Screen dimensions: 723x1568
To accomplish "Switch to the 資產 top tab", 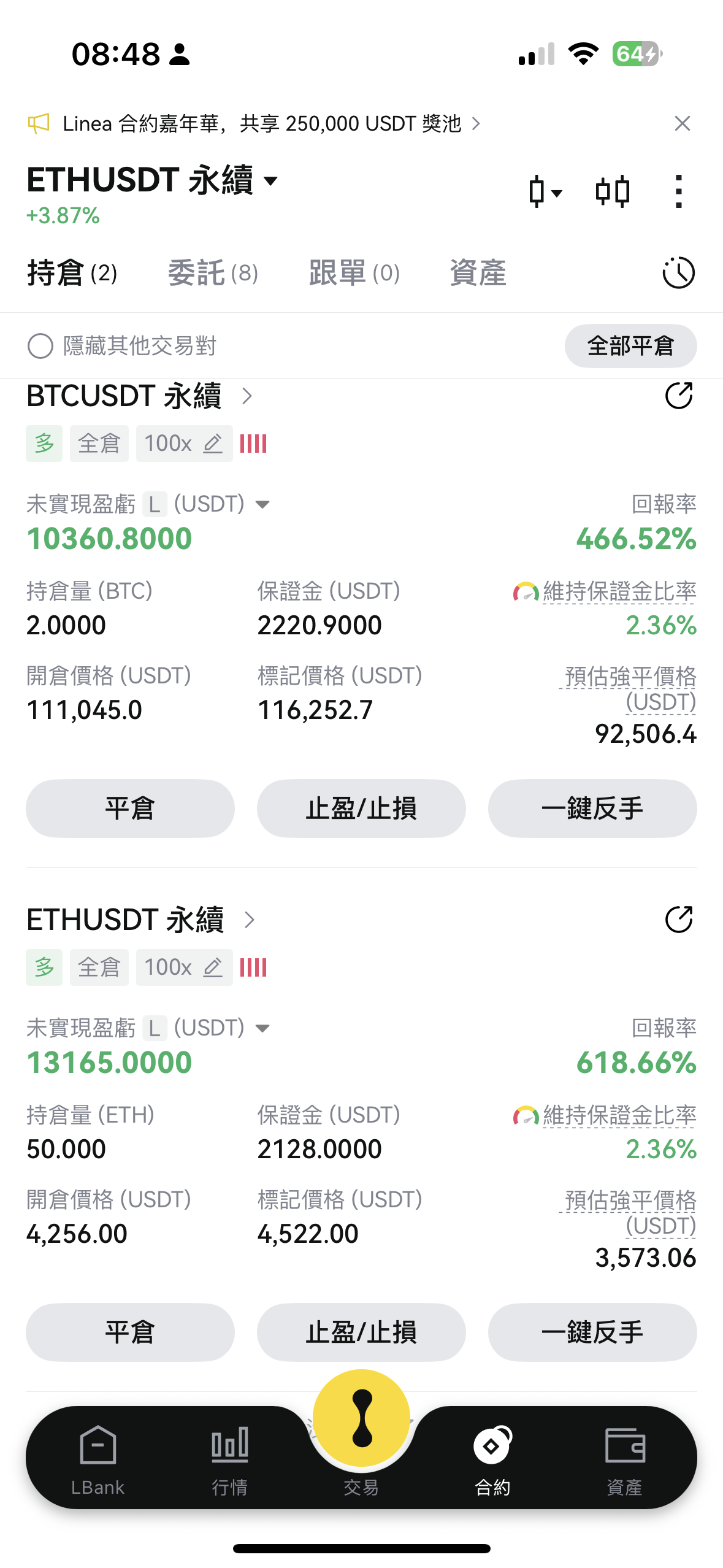I will (478, 273).
